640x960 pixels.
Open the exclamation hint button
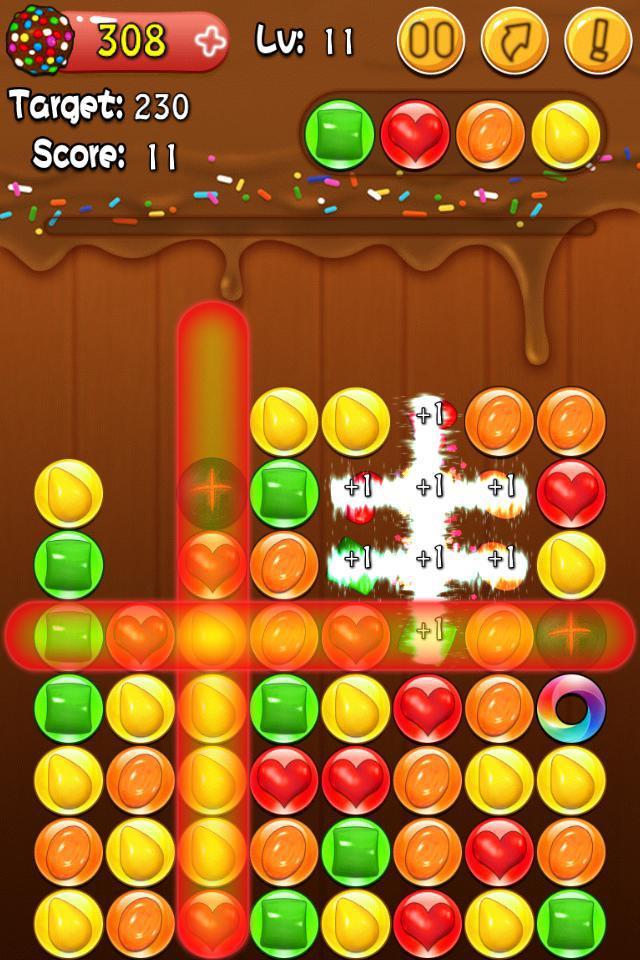pyautogui.click(x=597, y=41)
